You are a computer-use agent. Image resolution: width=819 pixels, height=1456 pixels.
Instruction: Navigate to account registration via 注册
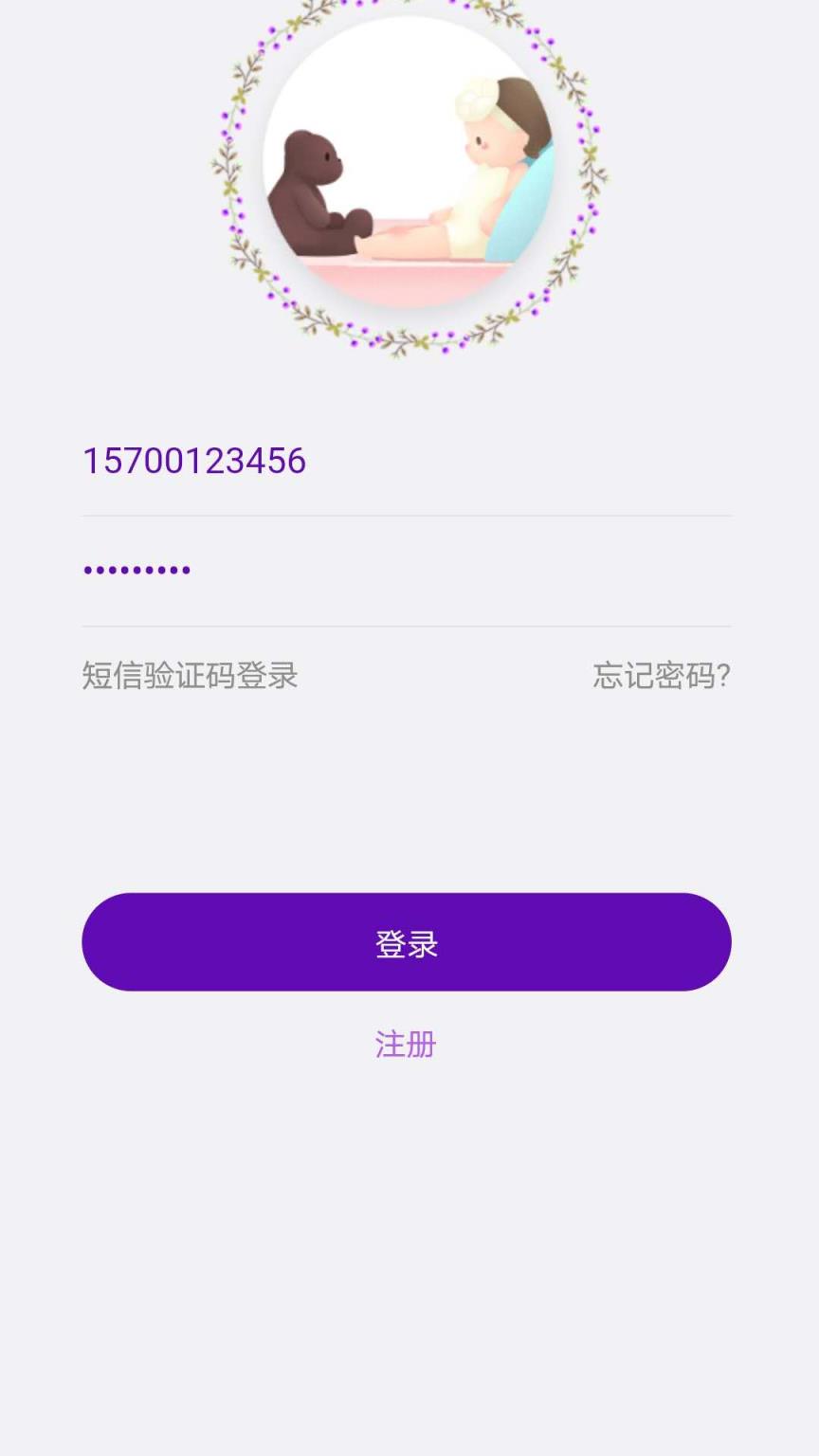406,1044
